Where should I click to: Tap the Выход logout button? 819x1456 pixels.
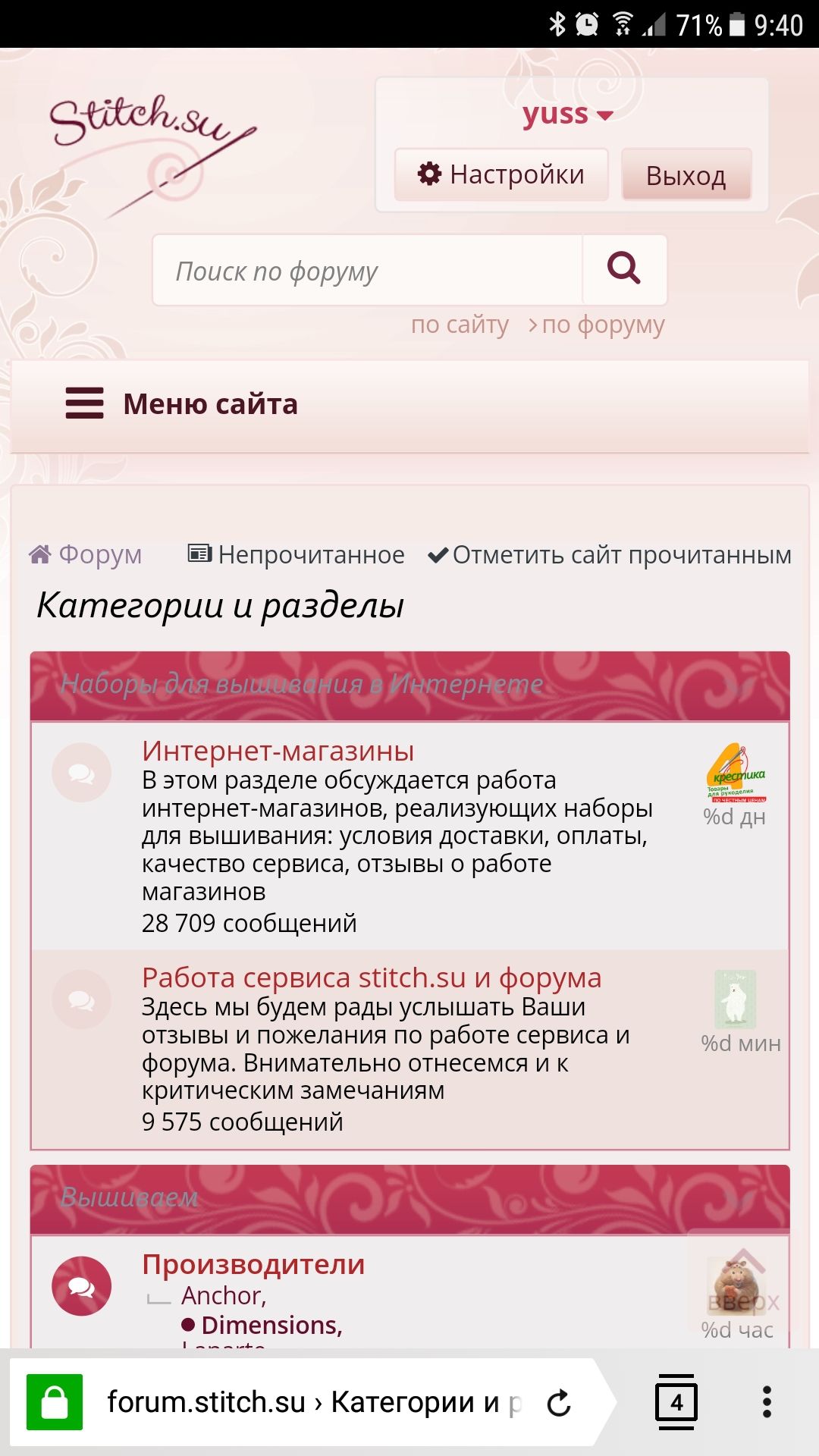click(686, 176)
